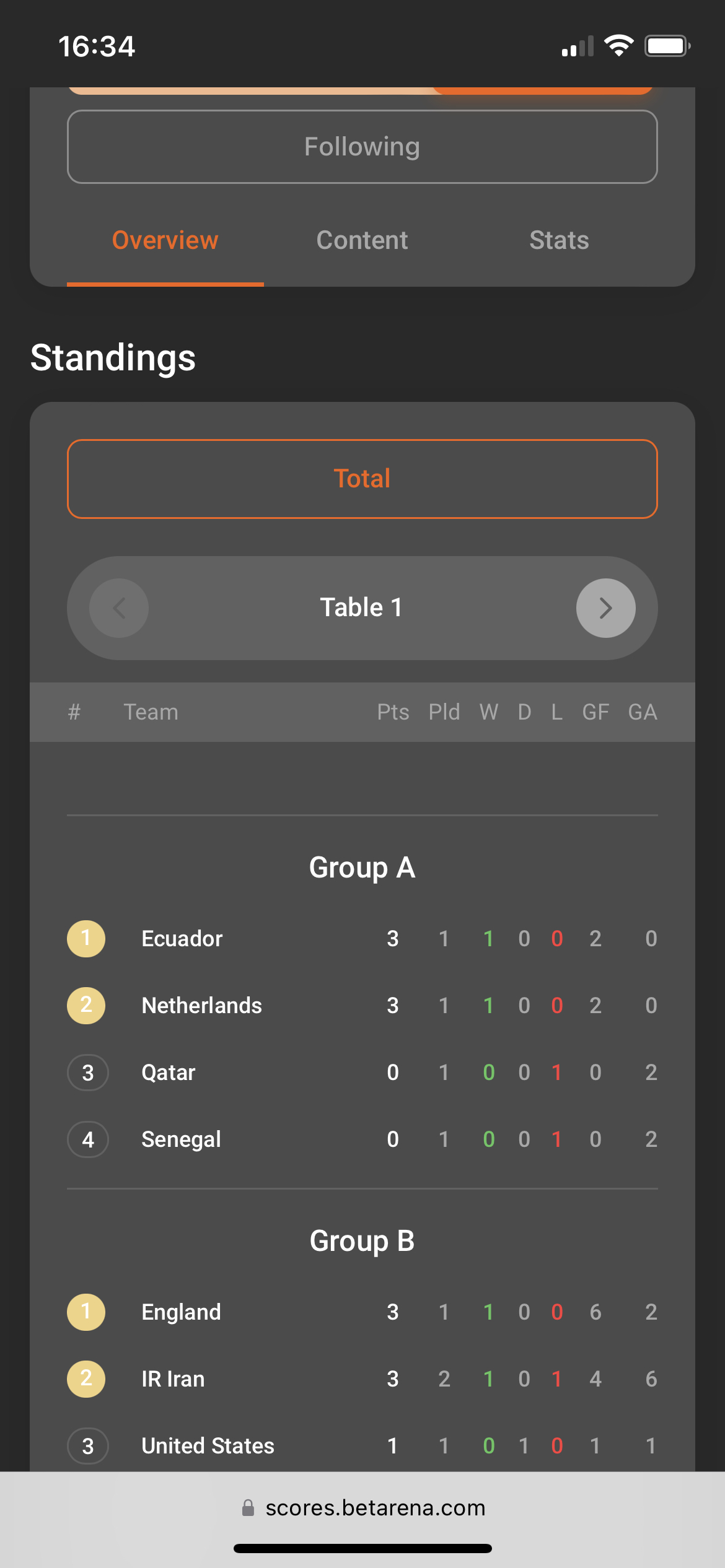Viewport: 725px width, 1568px height.
Task: Sort by the Pts column header
Action: point(393,712)
